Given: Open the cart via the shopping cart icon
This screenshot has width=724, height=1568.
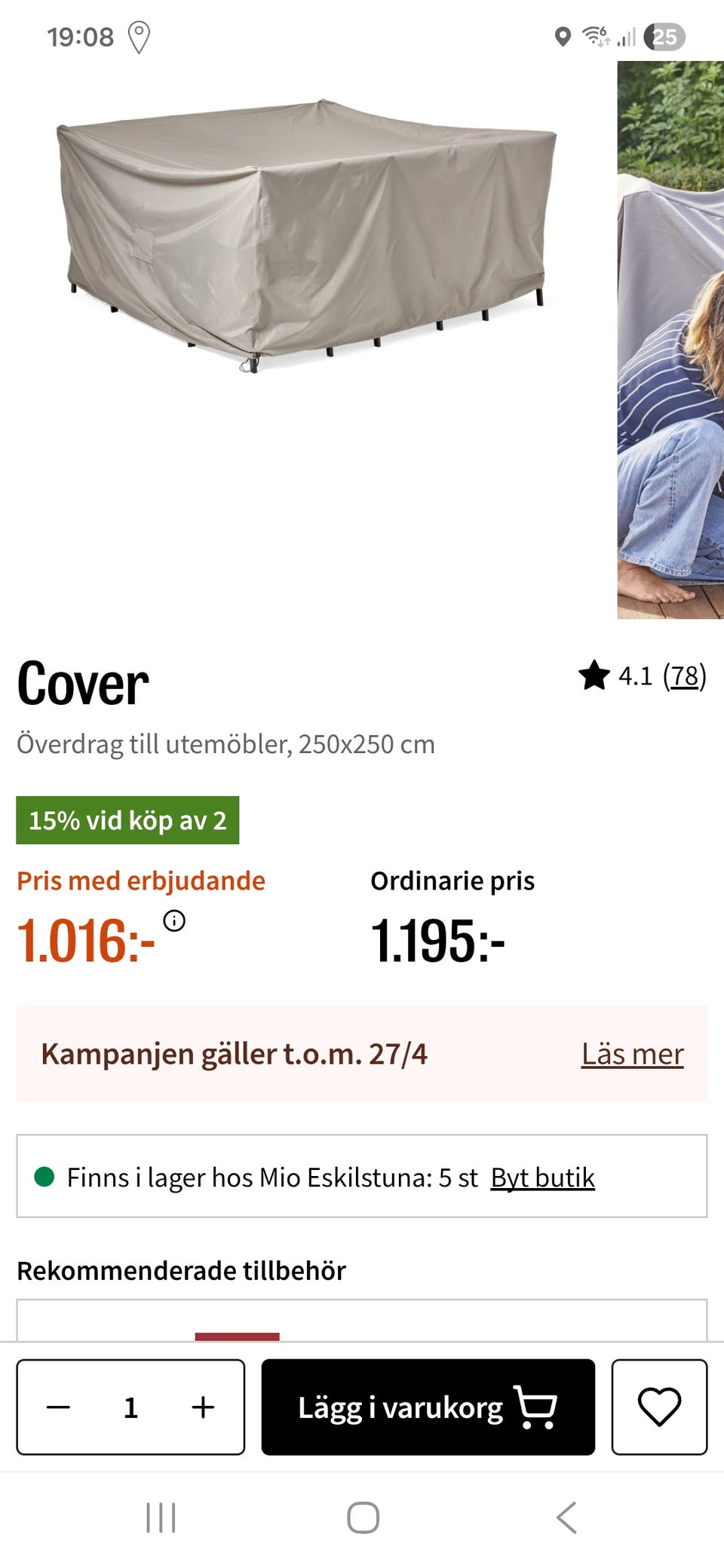Looking at the screenshot, I should pyautogui.click(x=535, y=1407).
